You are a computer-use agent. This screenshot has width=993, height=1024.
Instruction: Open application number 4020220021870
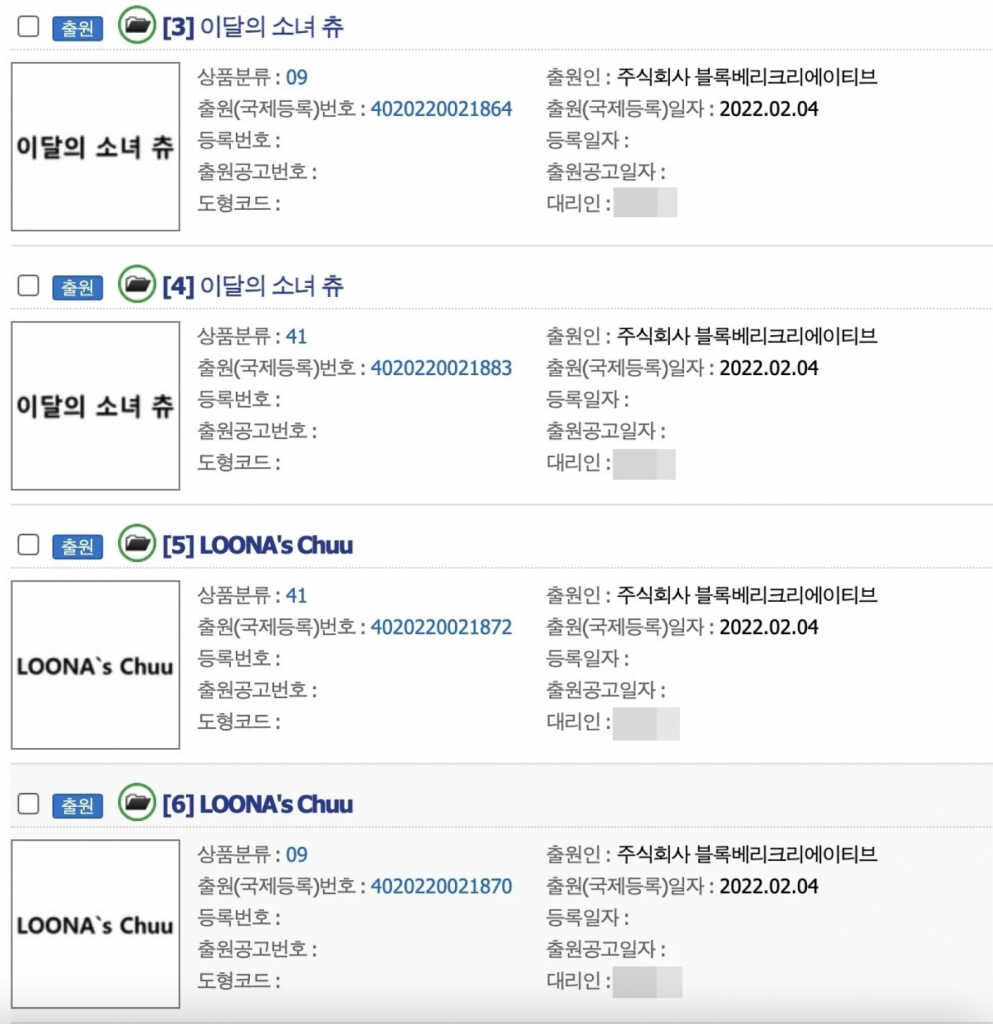[x=441, y=886]
